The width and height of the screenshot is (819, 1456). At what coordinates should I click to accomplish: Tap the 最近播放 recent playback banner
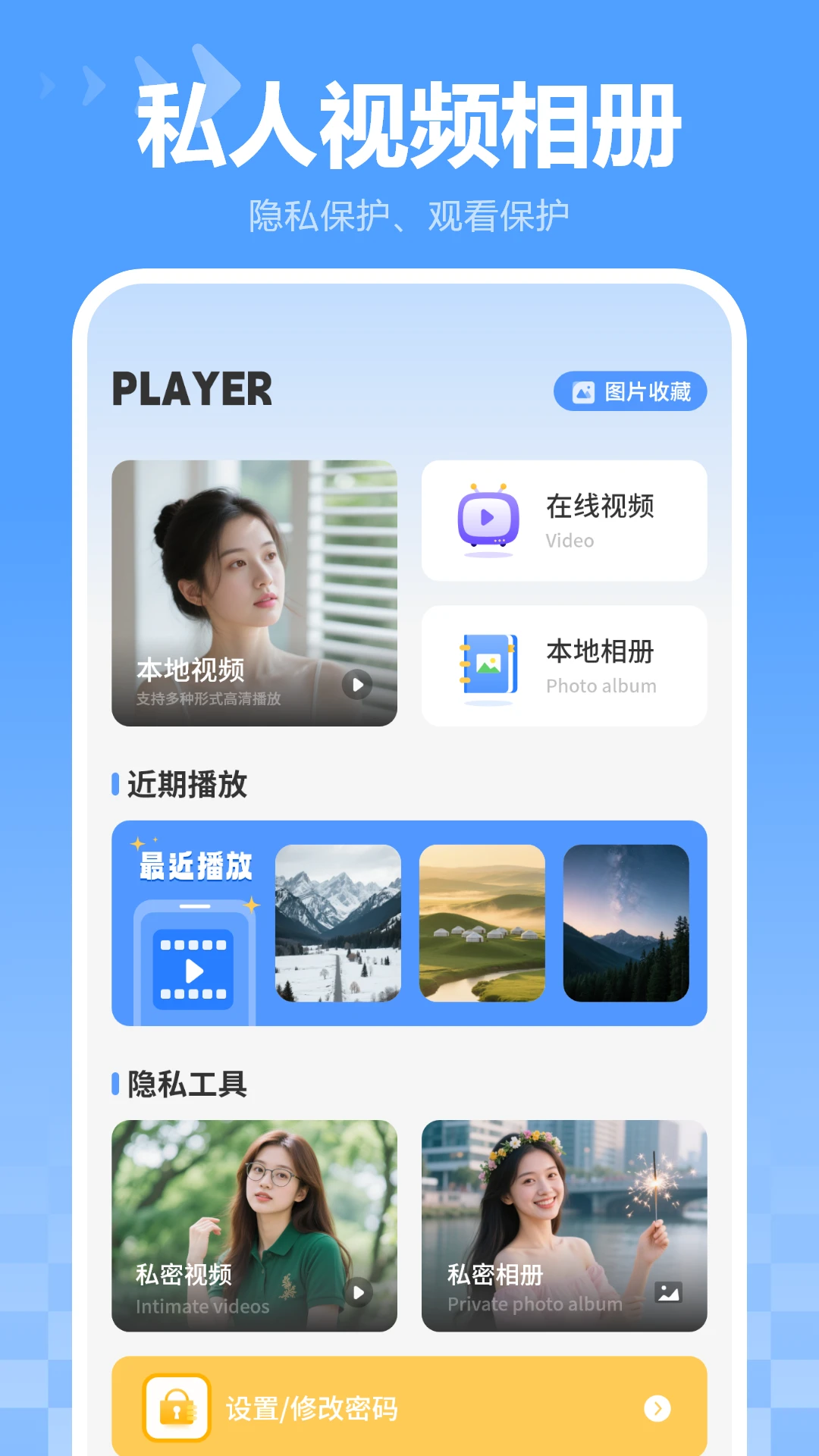tap(196, 864)
